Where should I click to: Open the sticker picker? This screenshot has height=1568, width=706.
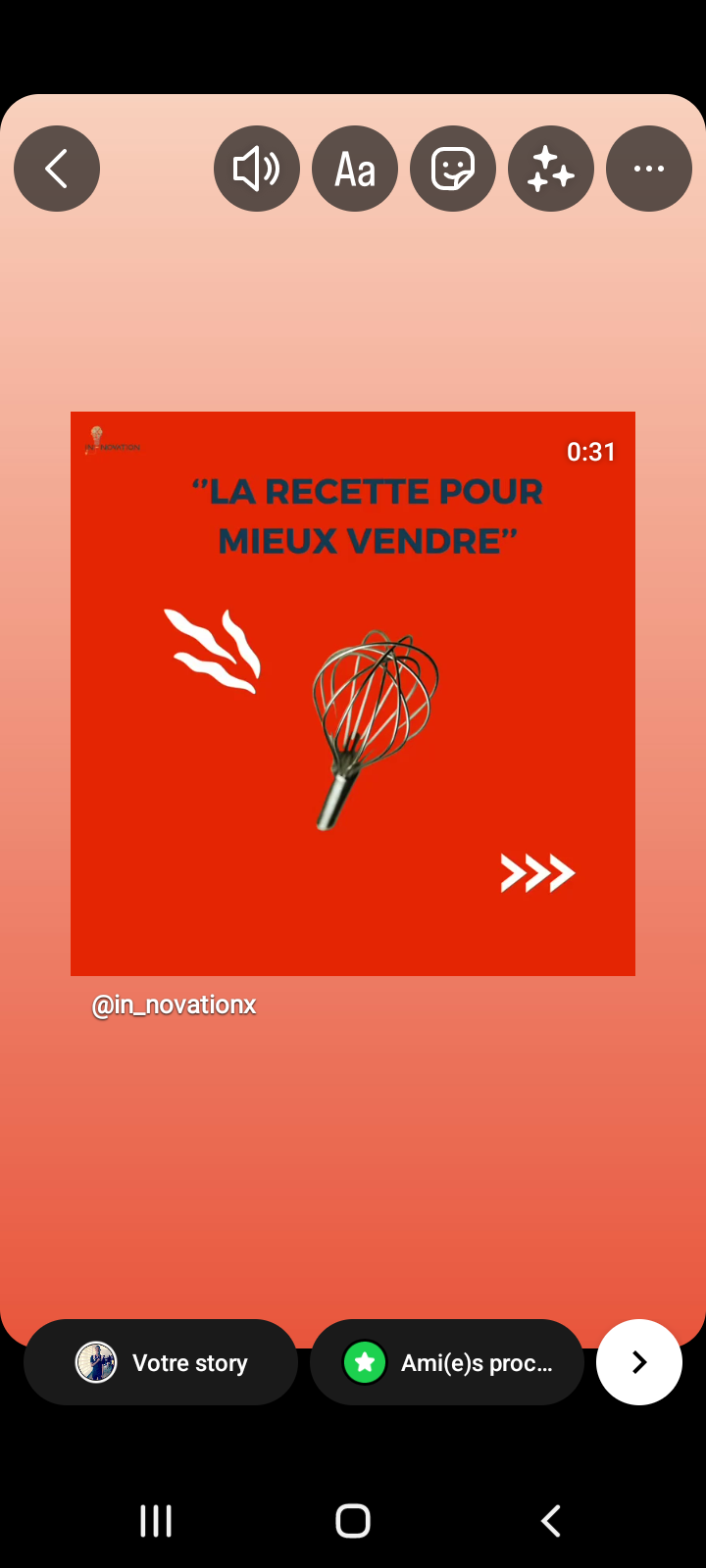[x=453, y=169]
